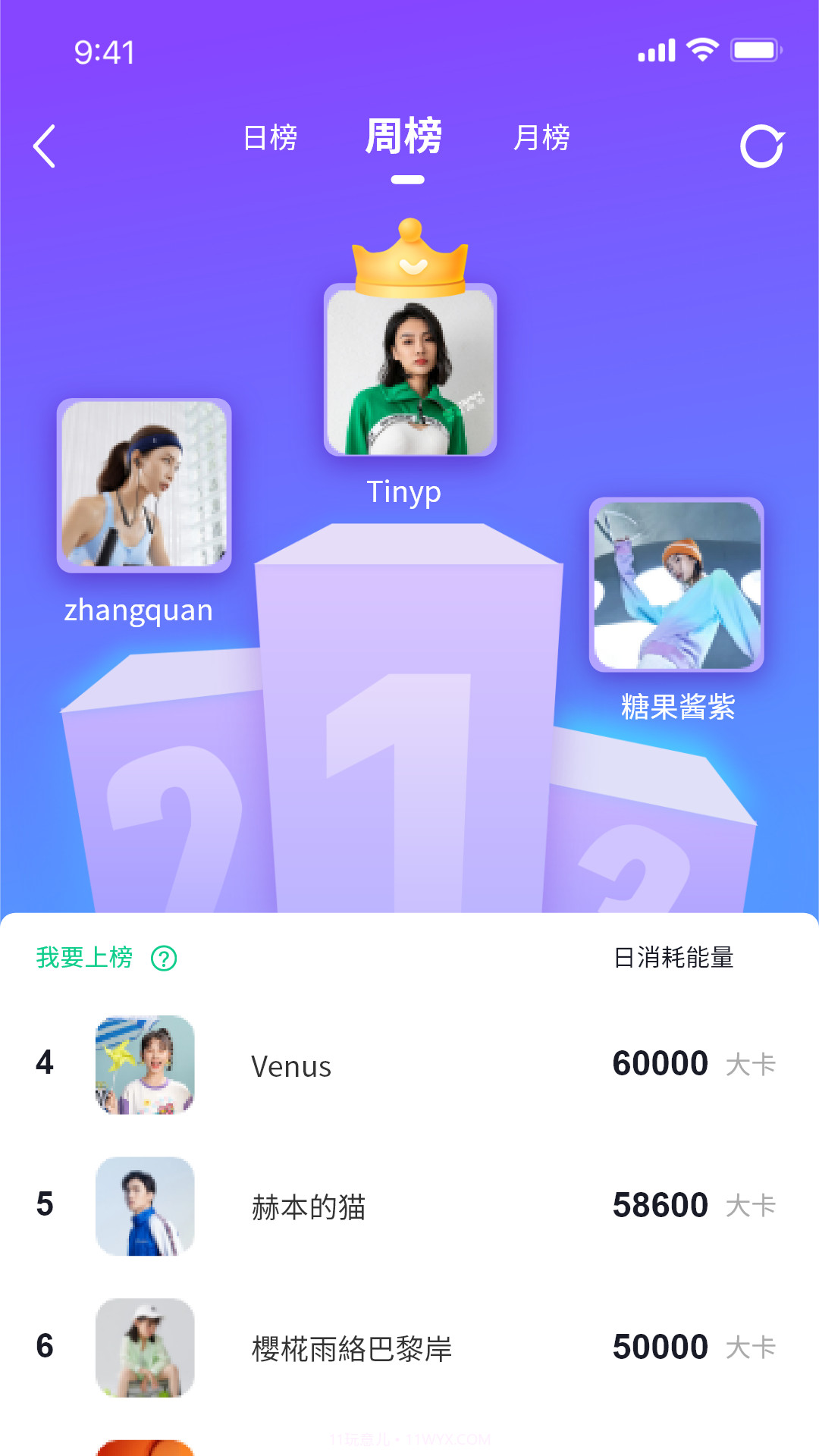Click the back arrow to return
The image size is (819, 1456).
click(45, 146)
